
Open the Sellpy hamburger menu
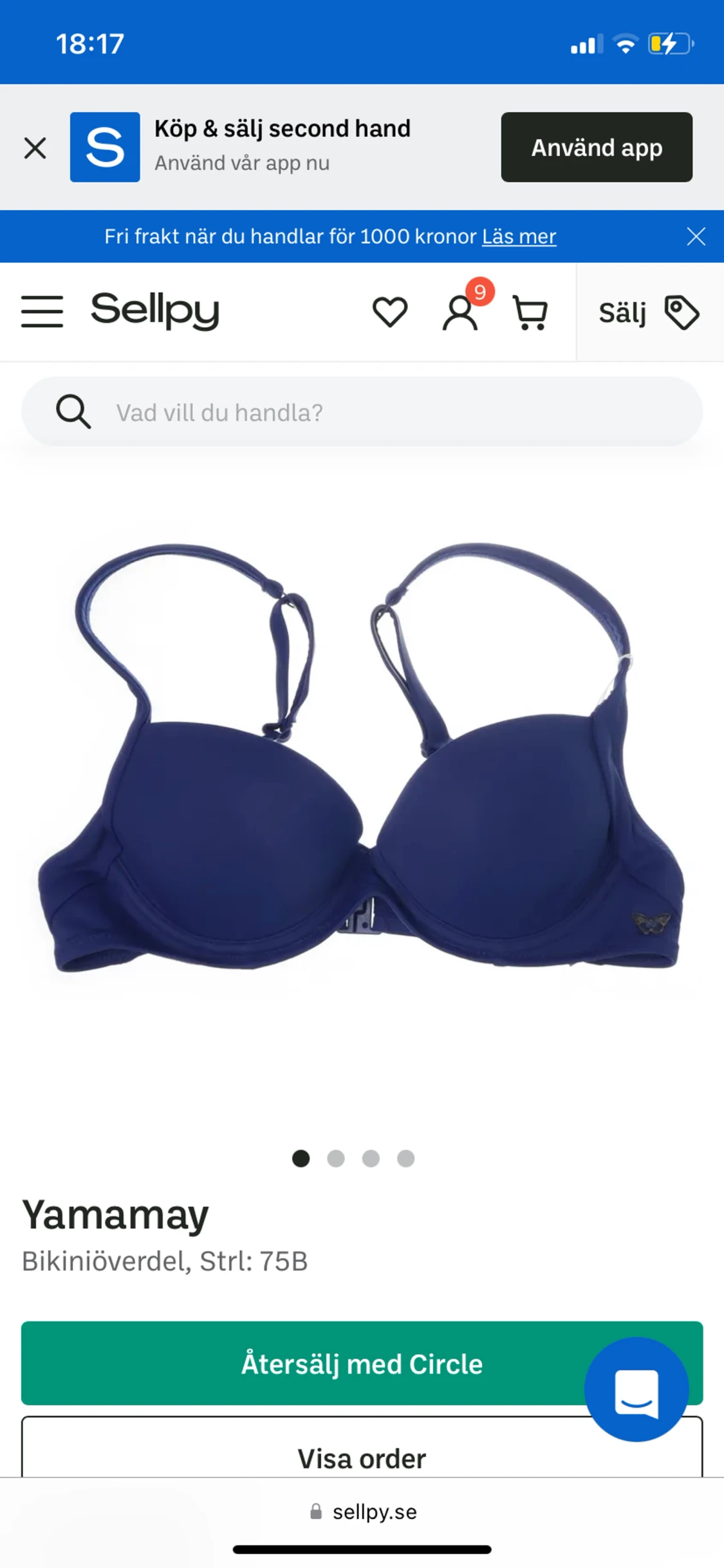[42, 312]
